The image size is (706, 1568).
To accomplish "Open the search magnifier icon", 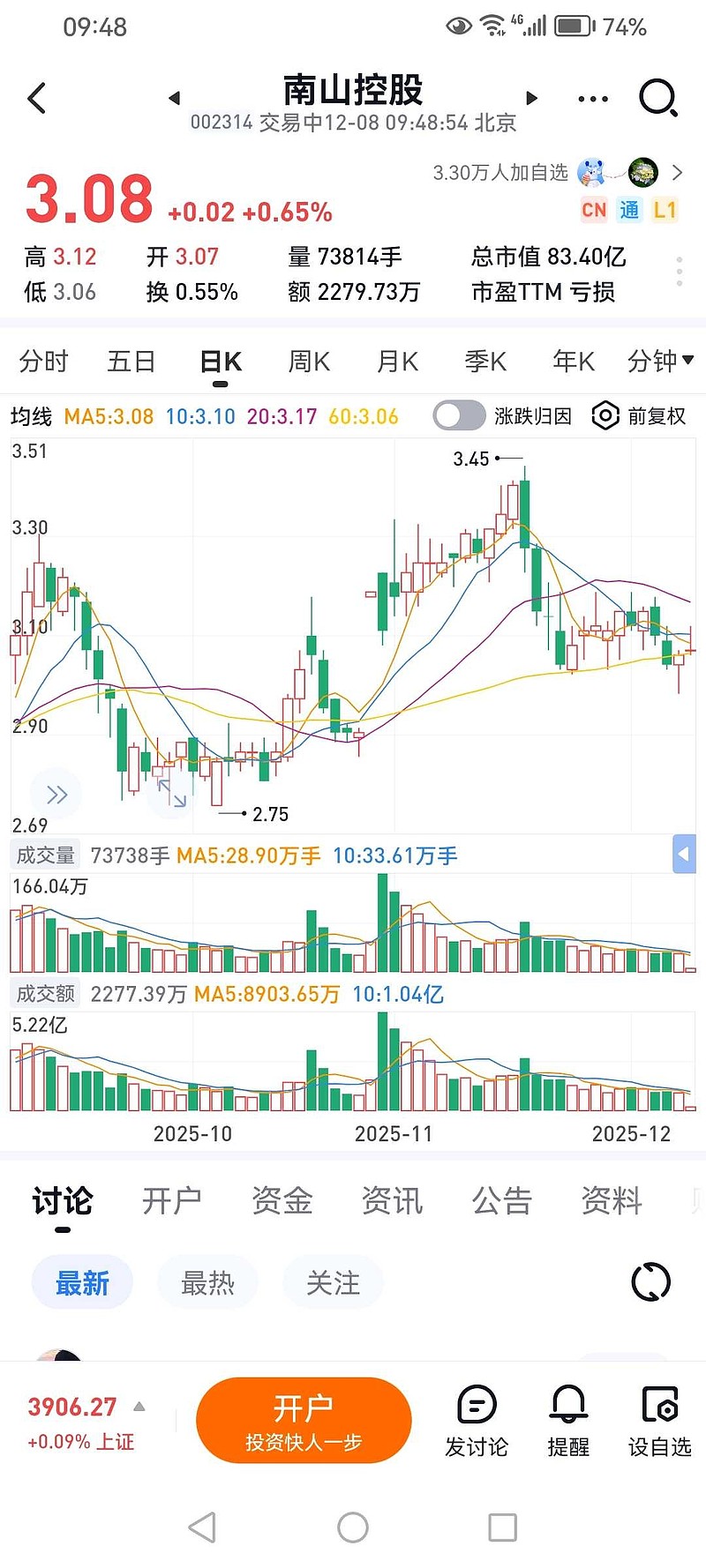I will pos(657,98).
